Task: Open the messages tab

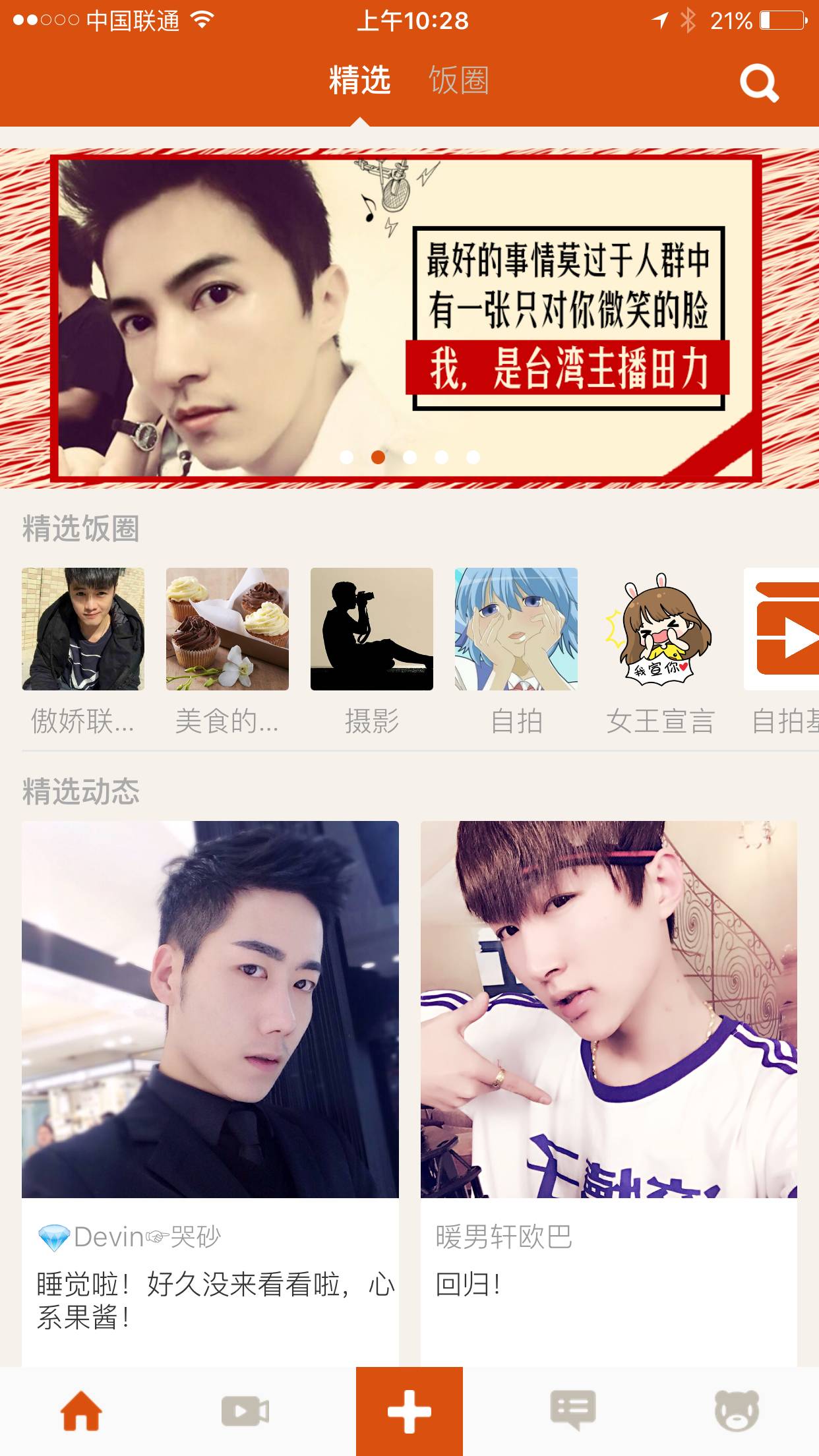Action: [573, 1411]
